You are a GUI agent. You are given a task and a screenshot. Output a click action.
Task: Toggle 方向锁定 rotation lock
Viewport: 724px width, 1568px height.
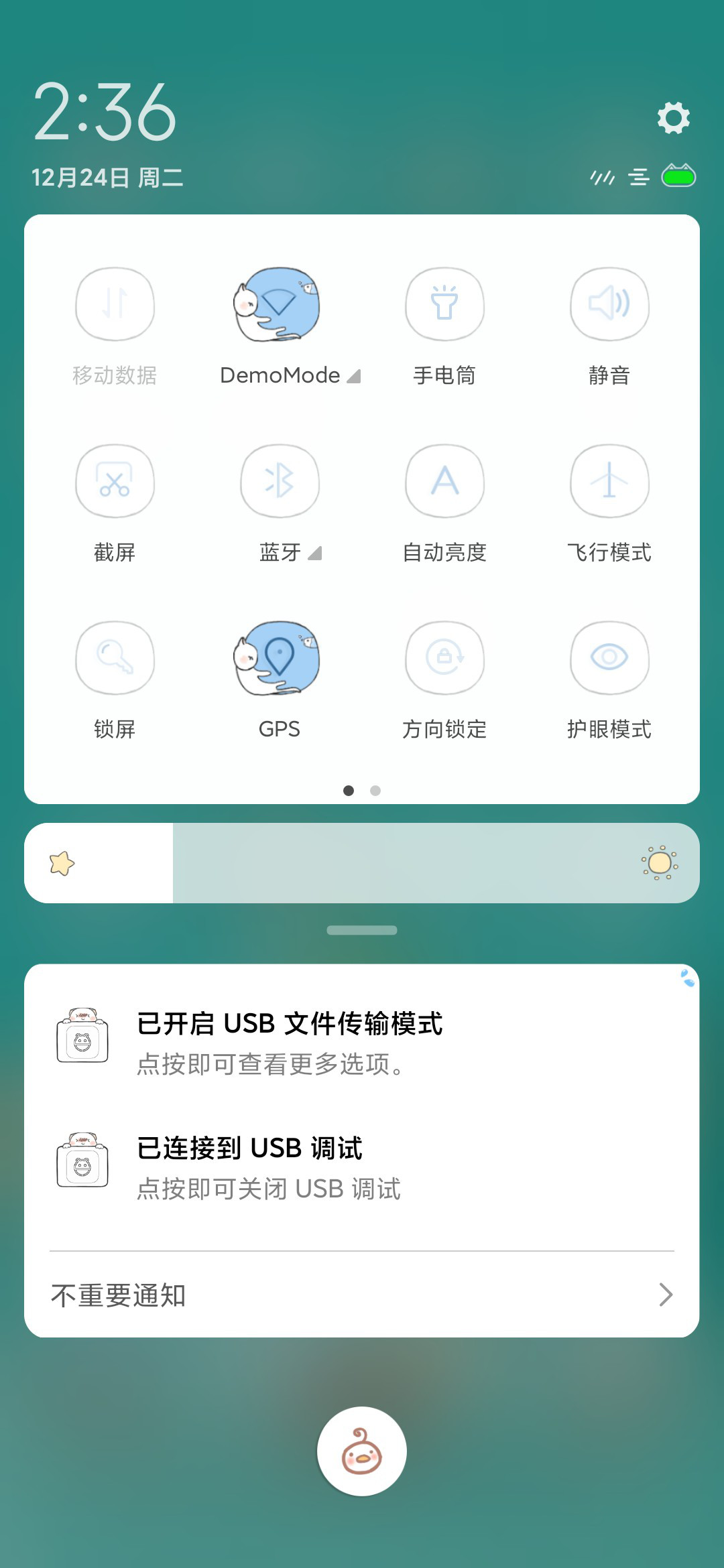[x=444, y=658]
